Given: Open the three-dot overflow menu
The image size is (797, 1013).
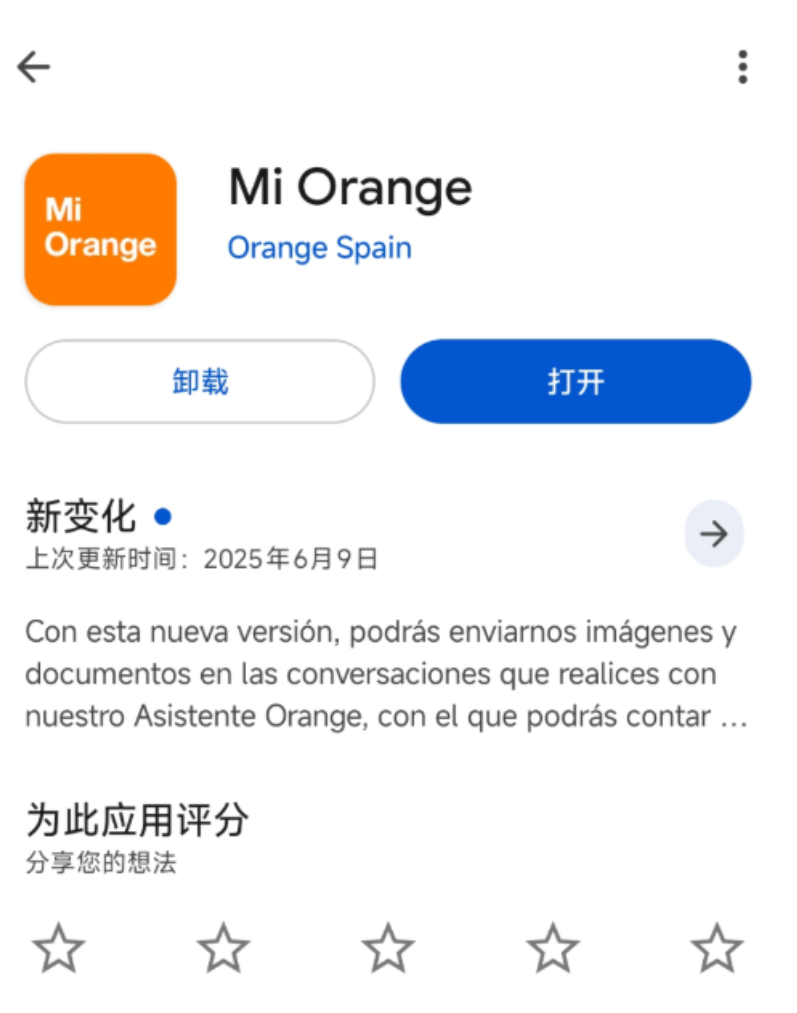Looking at the screenshot, I should tap(742, 66).
